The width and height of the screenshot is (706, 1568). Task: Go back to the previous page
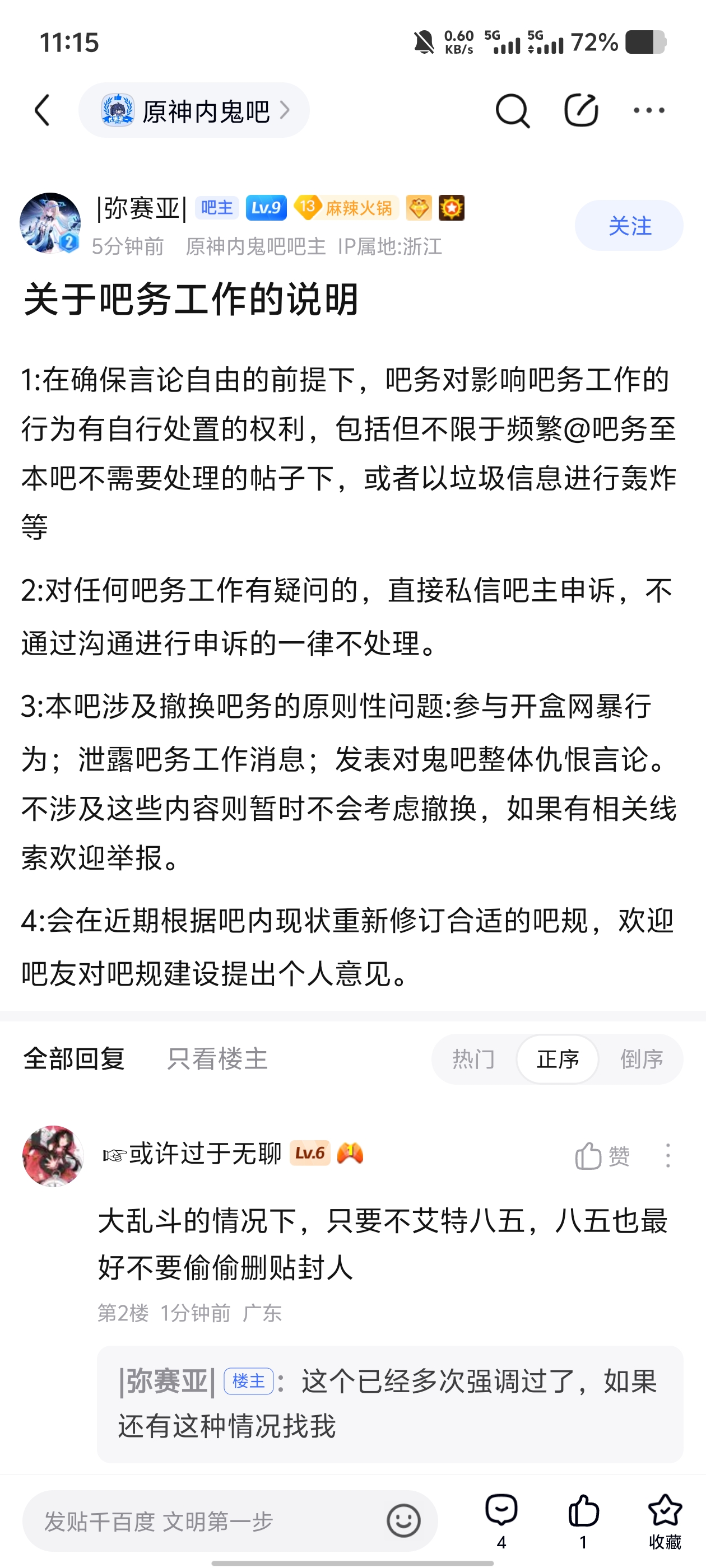(43, 110)
